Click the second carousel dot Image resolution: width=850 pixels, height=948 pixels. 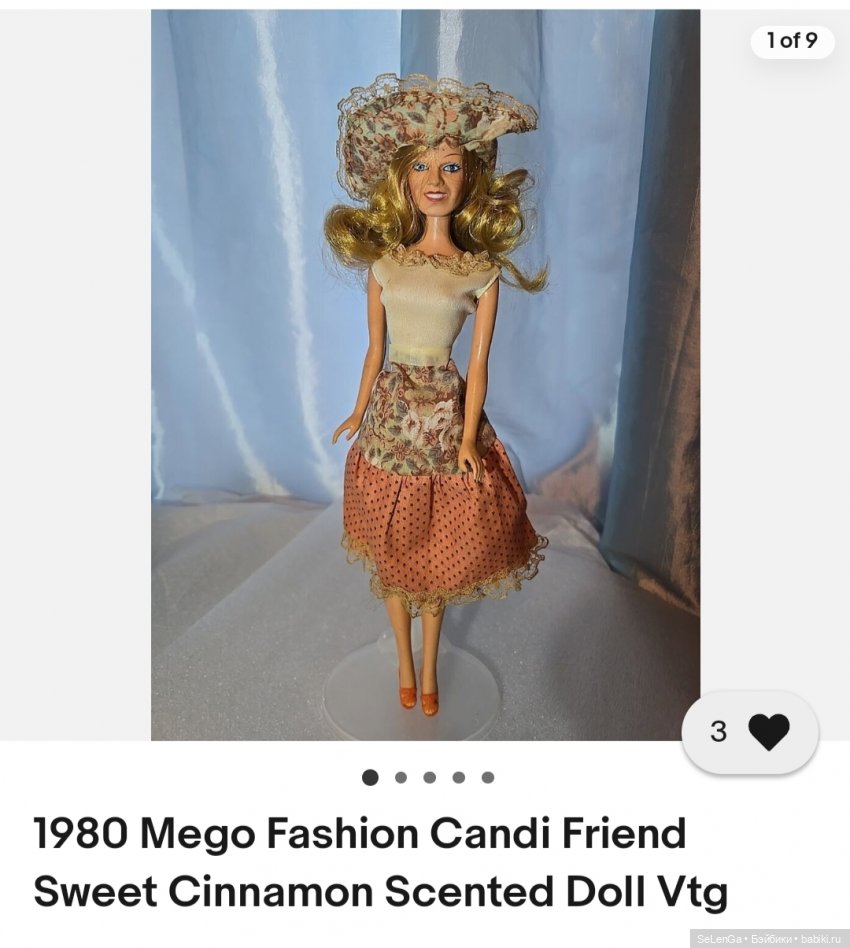point(401,776)
